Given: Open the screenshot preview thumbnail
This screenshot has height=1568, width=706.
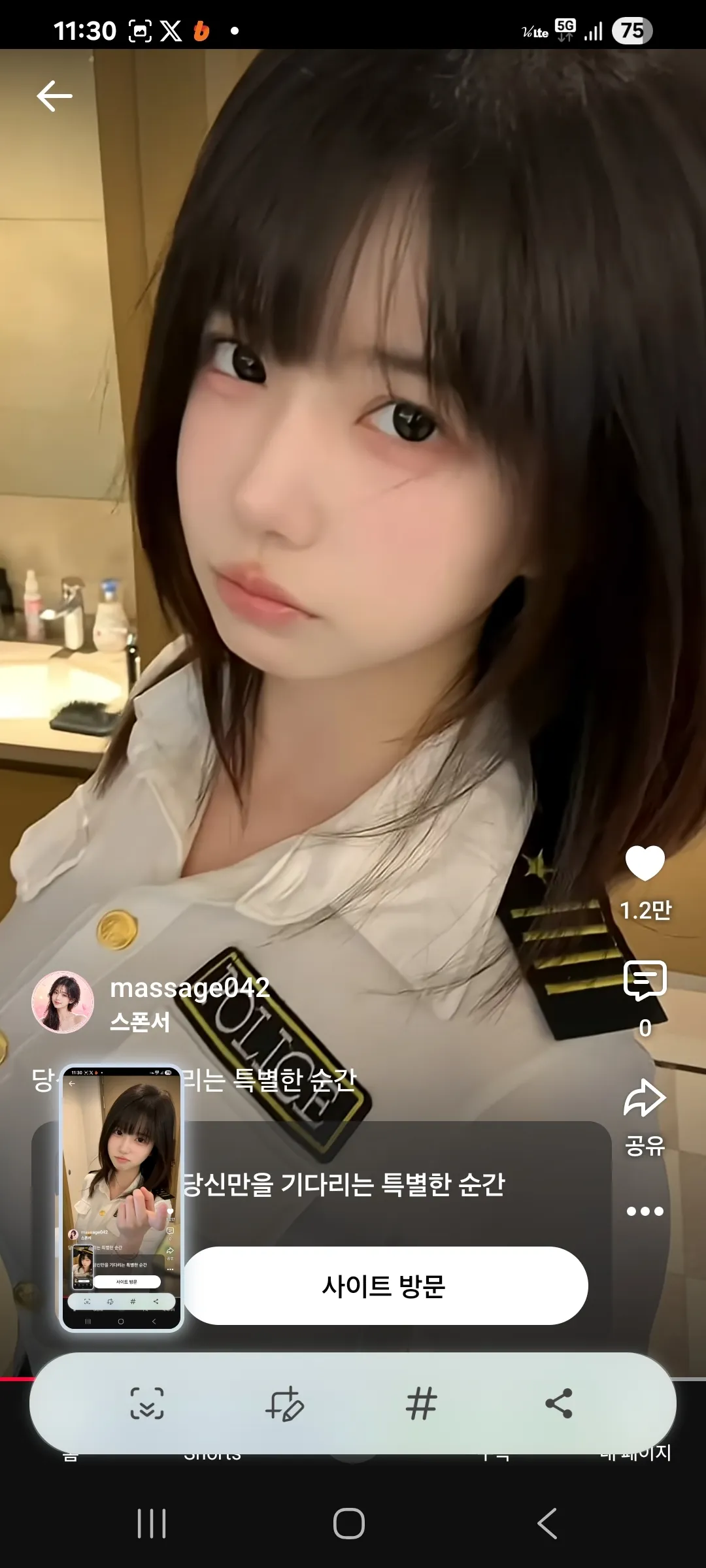Looking at the screenshot, I should (122, 1198).
